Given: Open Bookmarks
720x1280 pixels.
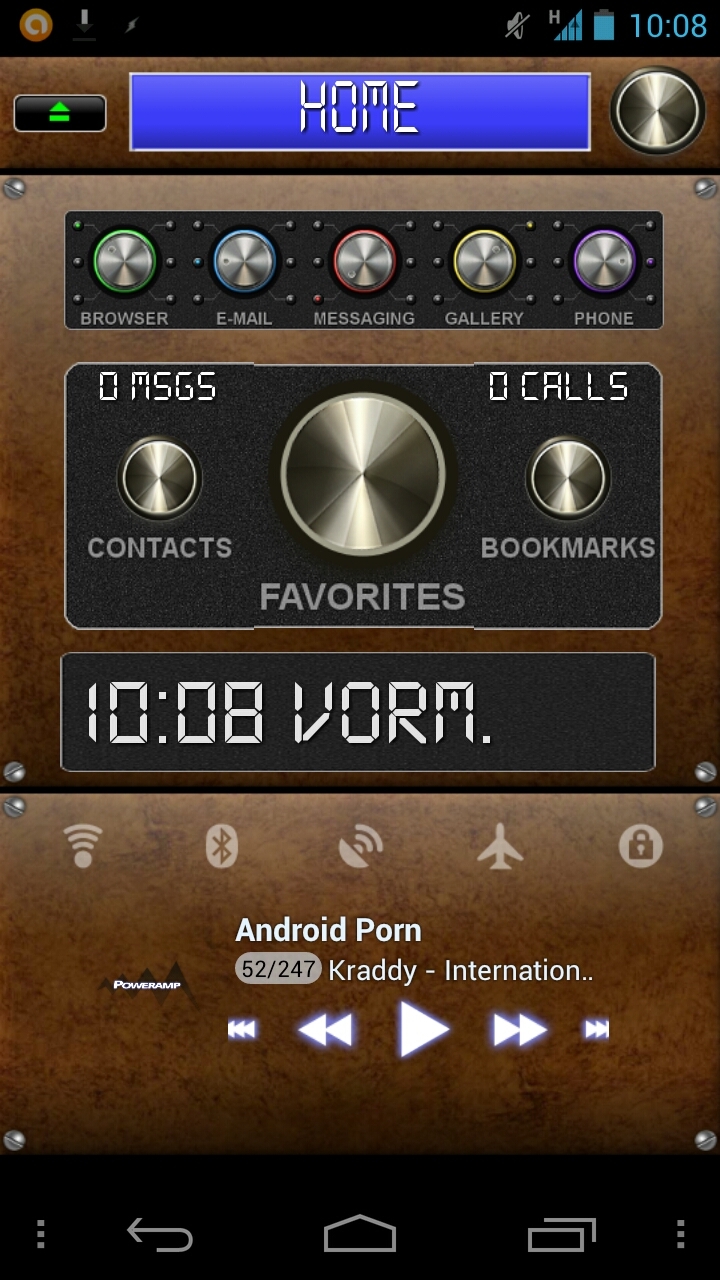Looking at the screenshot, I should tap(568, 478).
